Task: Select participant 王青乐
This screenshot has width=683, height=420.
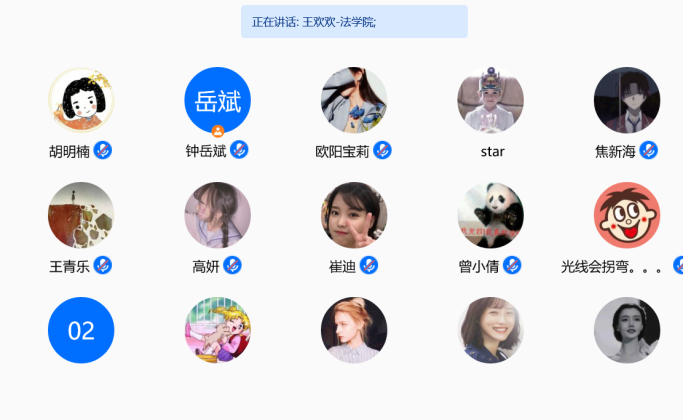Action: click(81, 215)
